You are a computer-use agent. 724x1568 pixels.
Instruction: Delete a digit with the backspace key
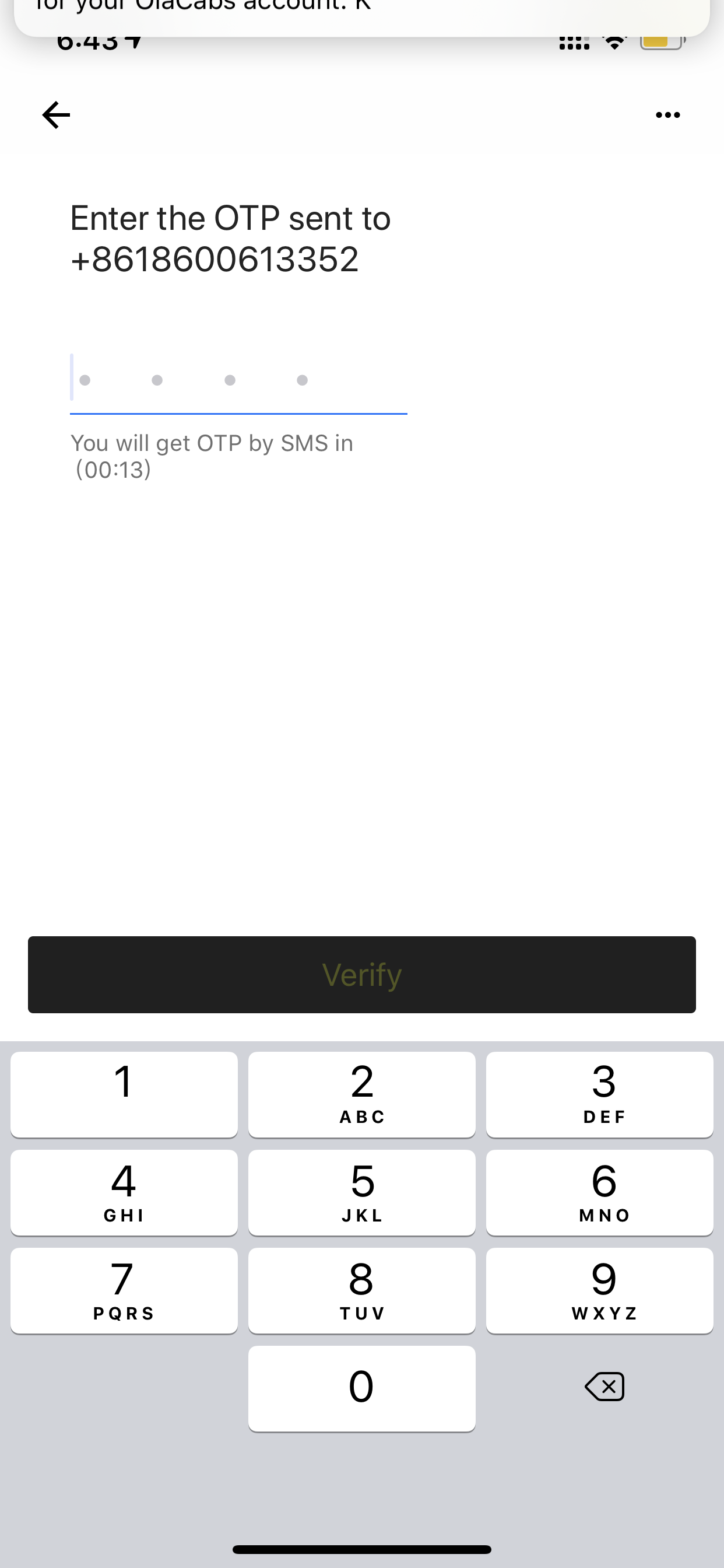tap(604, 1387)
